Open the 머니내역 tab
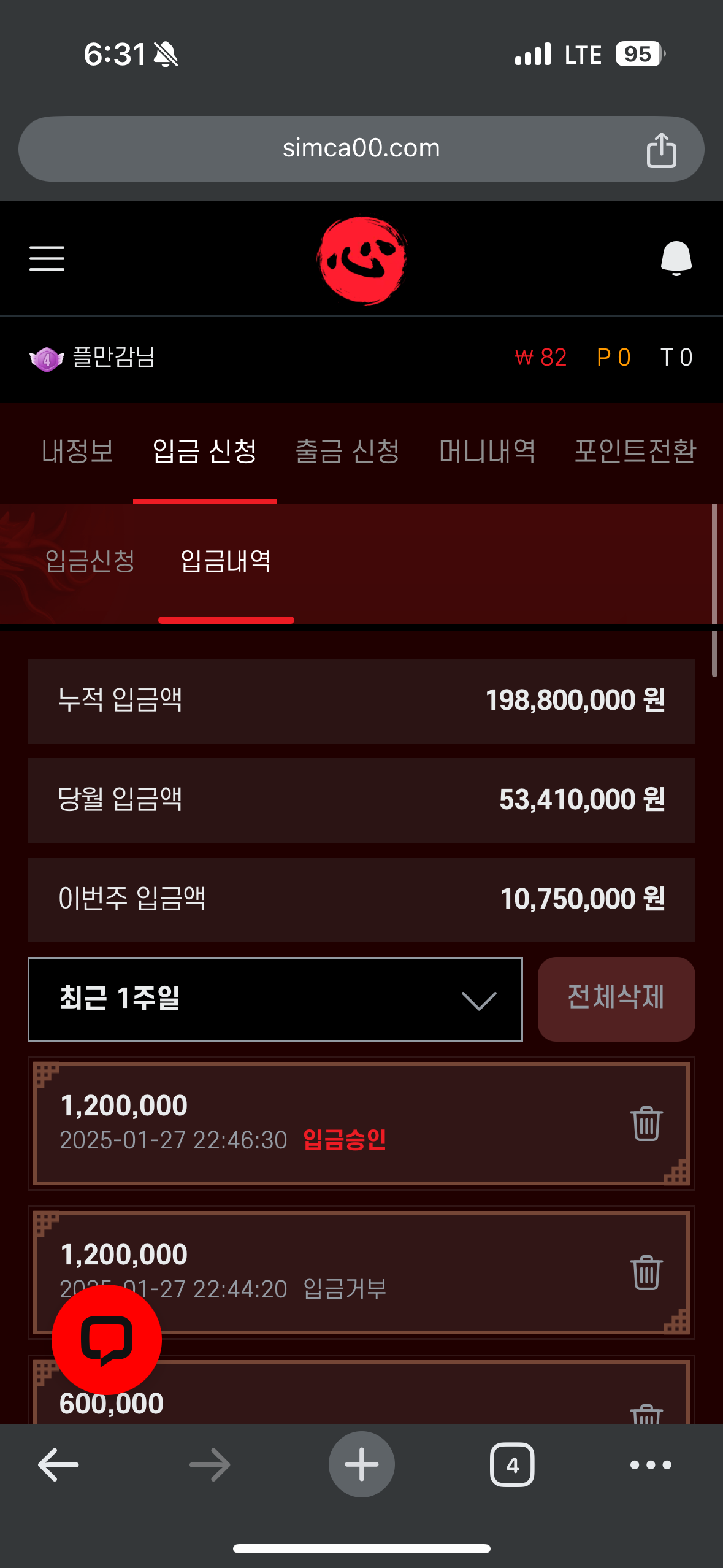The height and width of the screenshot is (1568, 723). click(487, 452)
